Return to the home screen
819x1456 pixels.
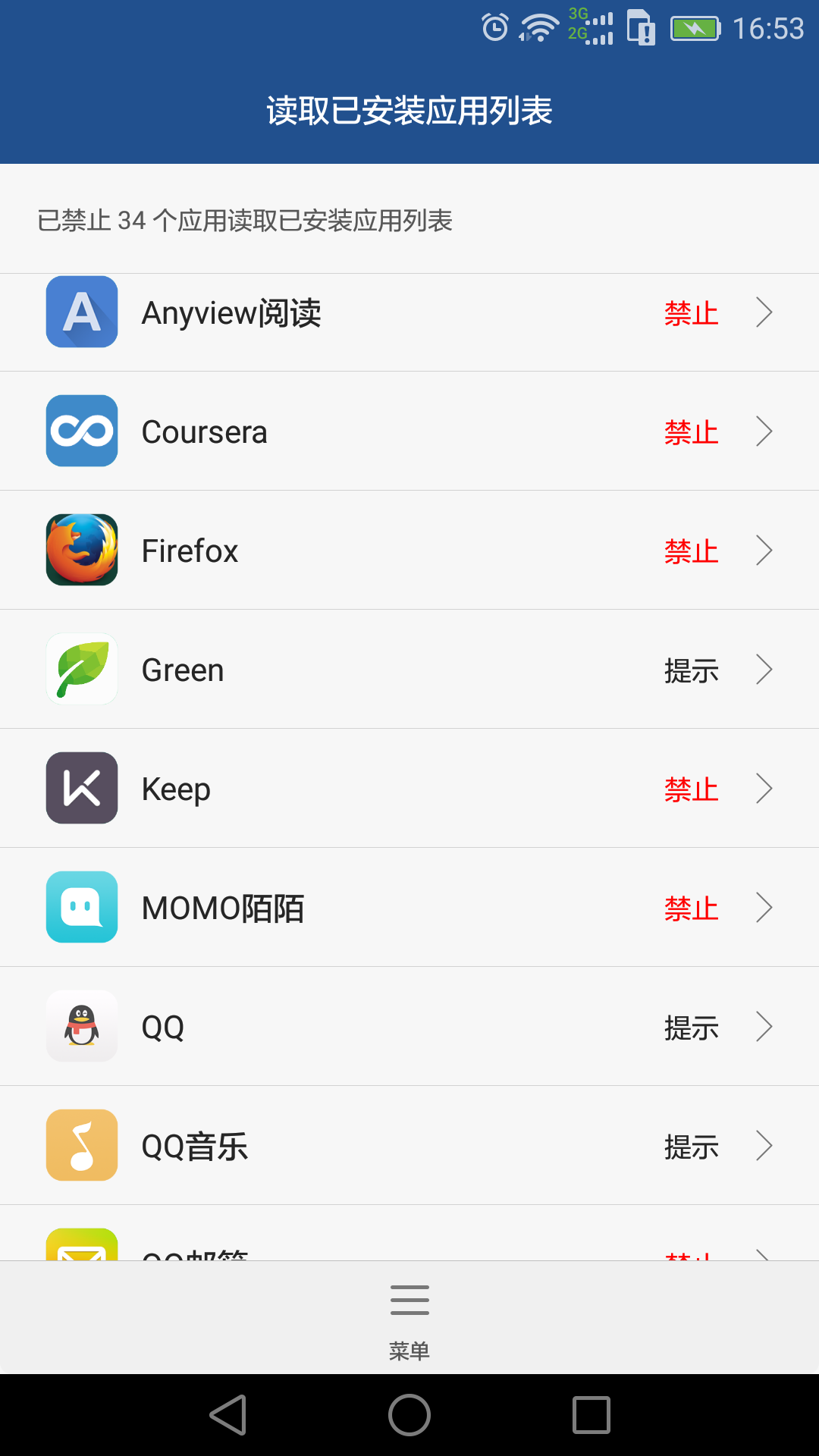pyautogui.click(x=409, y=1415)
